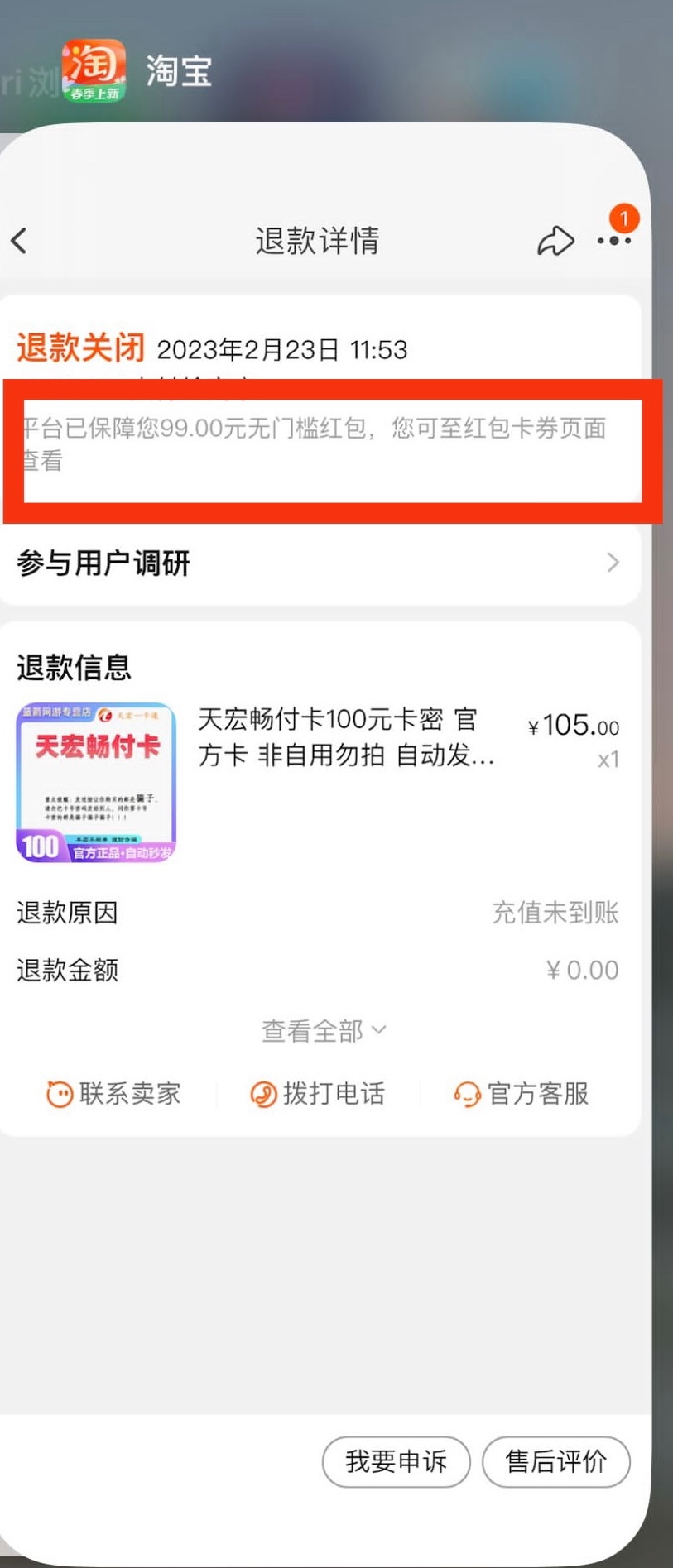This screenshot has width=673, height=1568.
Task: Call via the 拨打电话 button
Action: tap(318, 1094)
